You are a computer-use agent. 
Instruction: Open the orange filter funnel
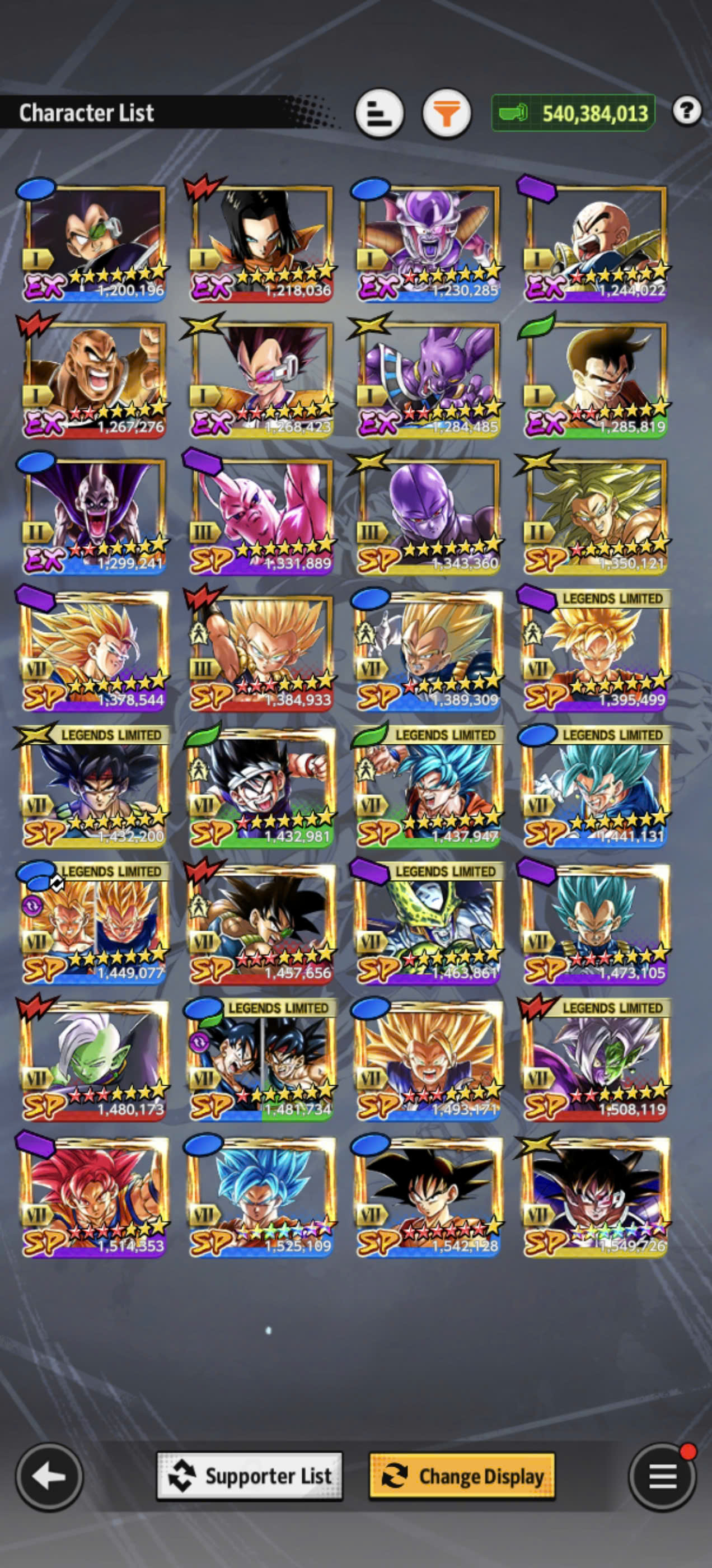coord(447,114)
